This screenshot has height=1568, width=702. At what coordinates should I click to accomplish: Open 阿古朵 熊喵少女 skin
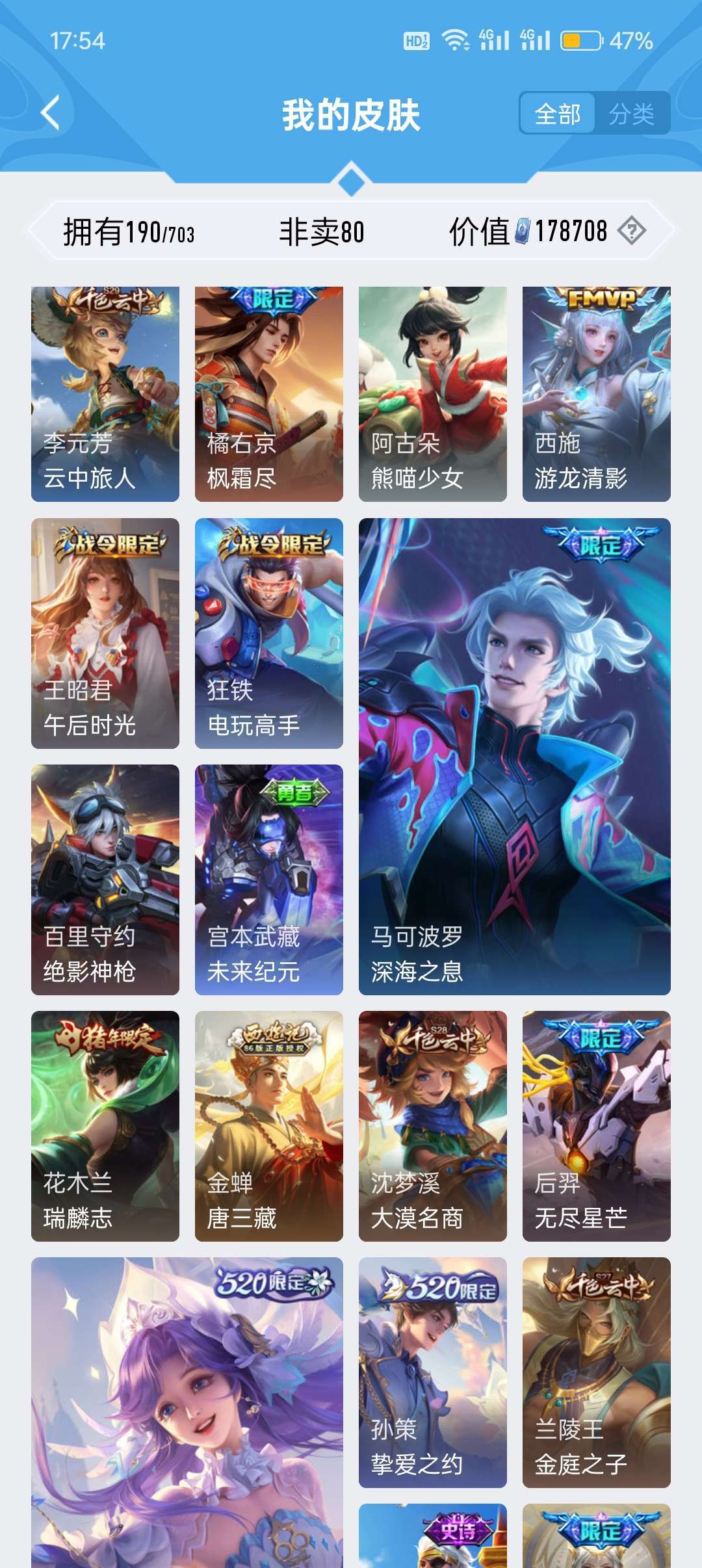click(433, 394)
